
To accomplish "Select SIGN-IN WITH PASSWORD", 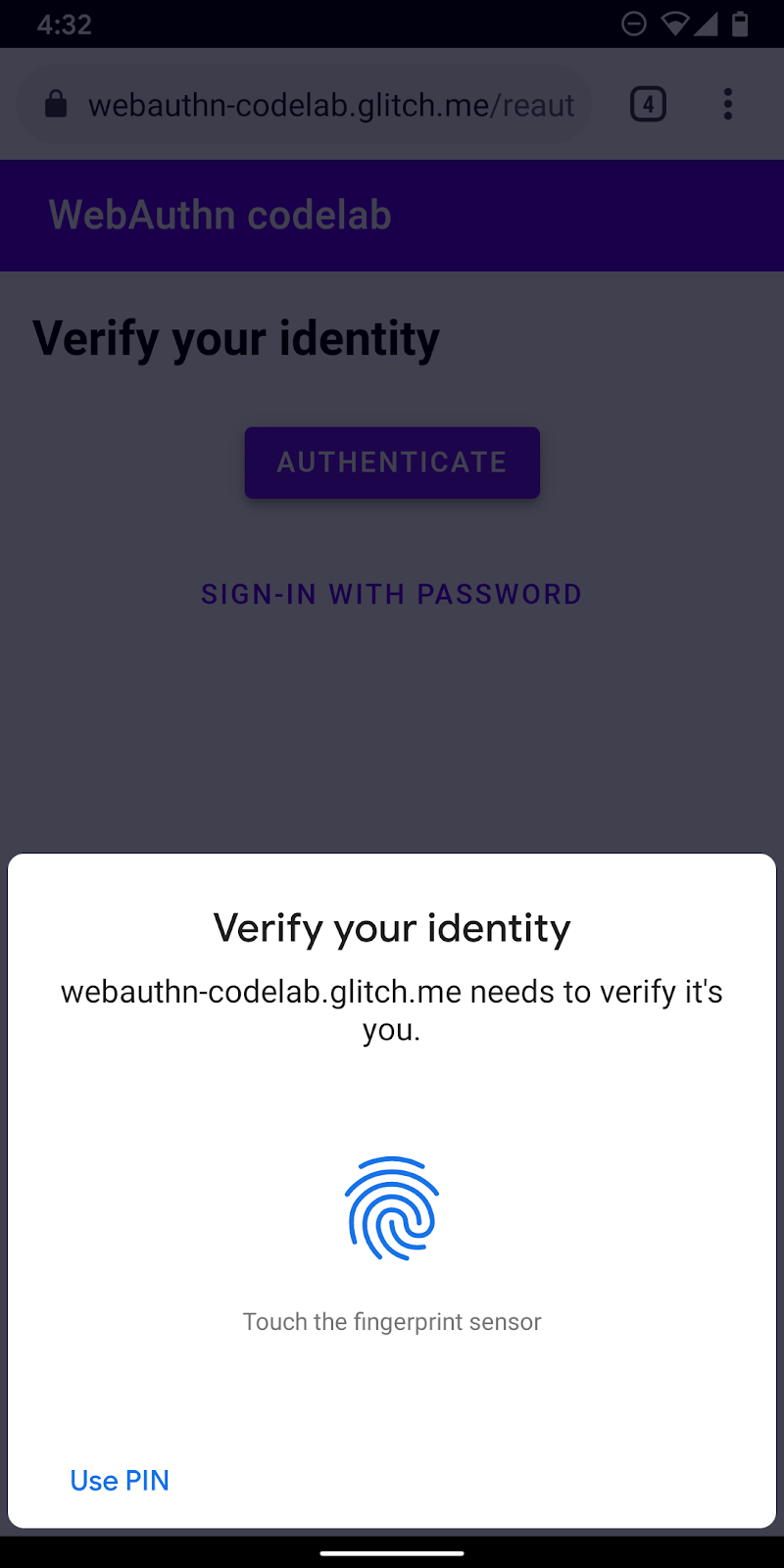I will (391, 594).
